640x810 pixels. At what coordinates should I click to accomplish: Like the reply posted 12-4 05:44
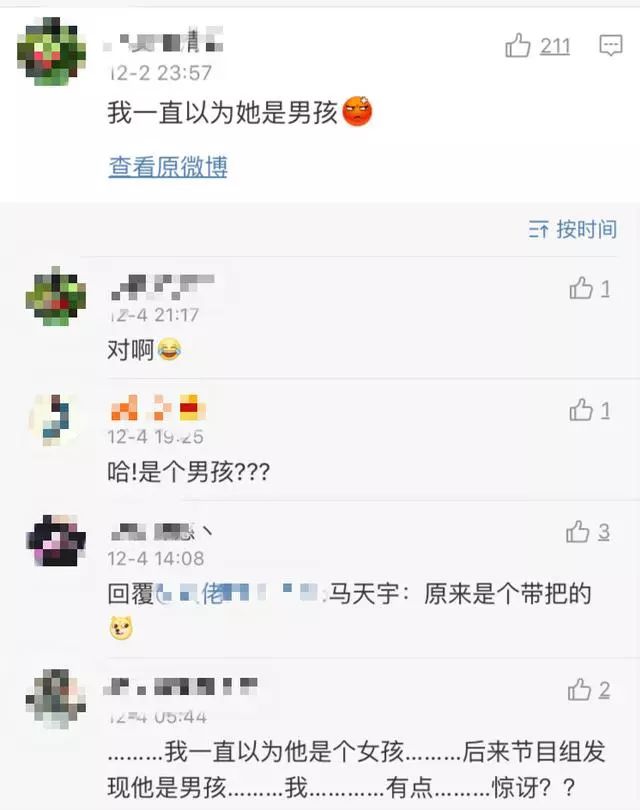click(580, 689)
